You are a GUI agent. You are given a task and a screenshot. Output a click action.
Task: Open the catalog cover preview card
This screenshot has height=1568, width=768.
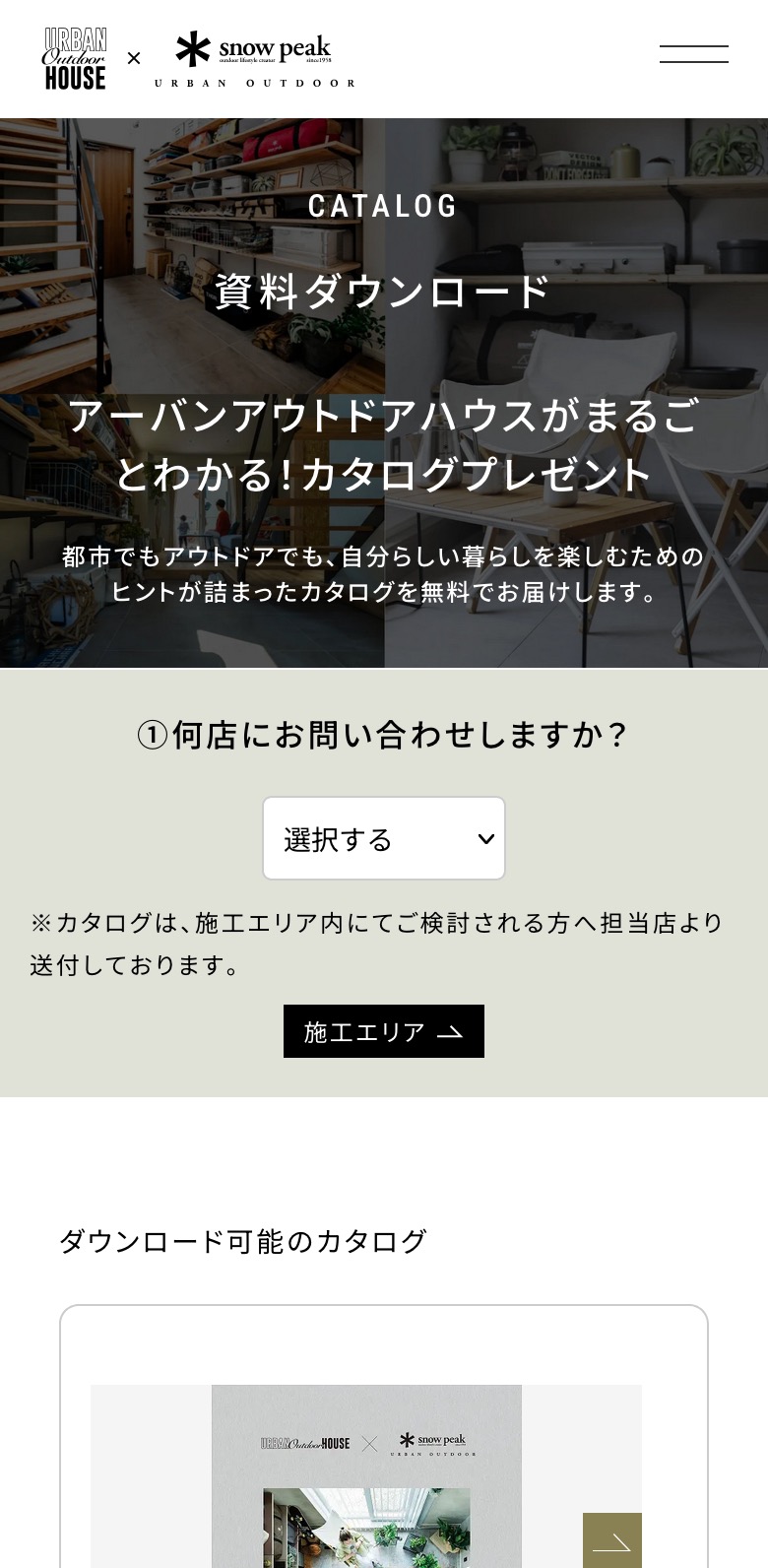point(366,1477)
